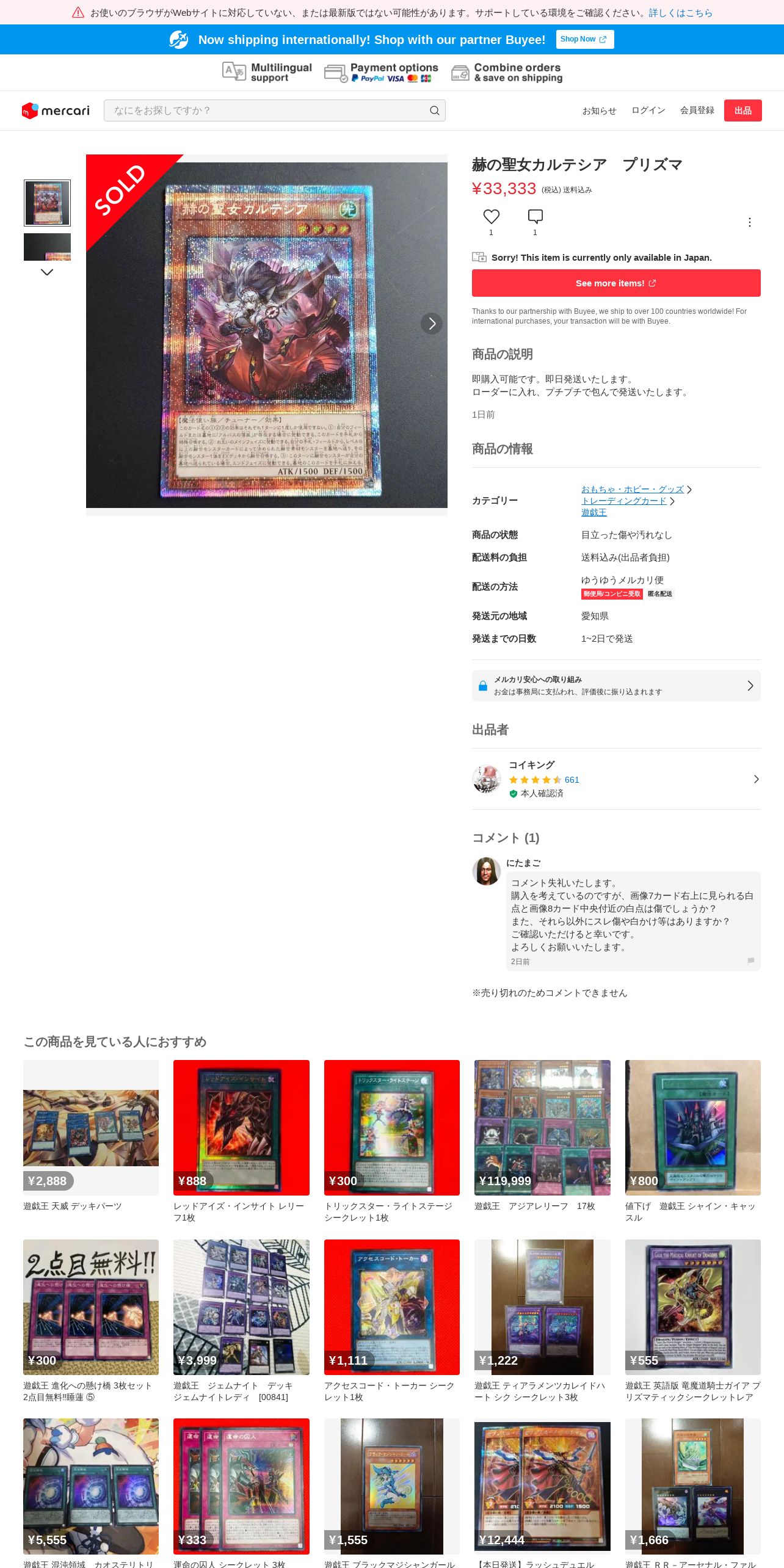Show the next product photo with the arrow

pos(432,324)
